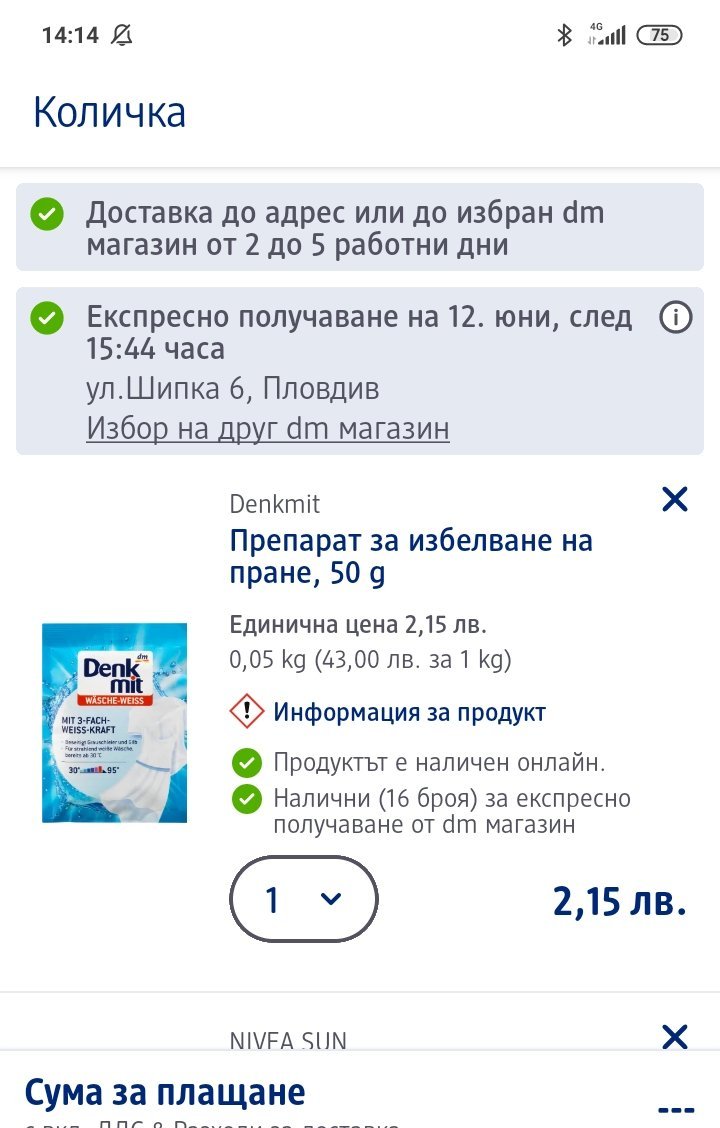Open Denkmit quantity dropdown
Image resolution: width=720 pixels, height=1128 pixels.
coord(304,899)
